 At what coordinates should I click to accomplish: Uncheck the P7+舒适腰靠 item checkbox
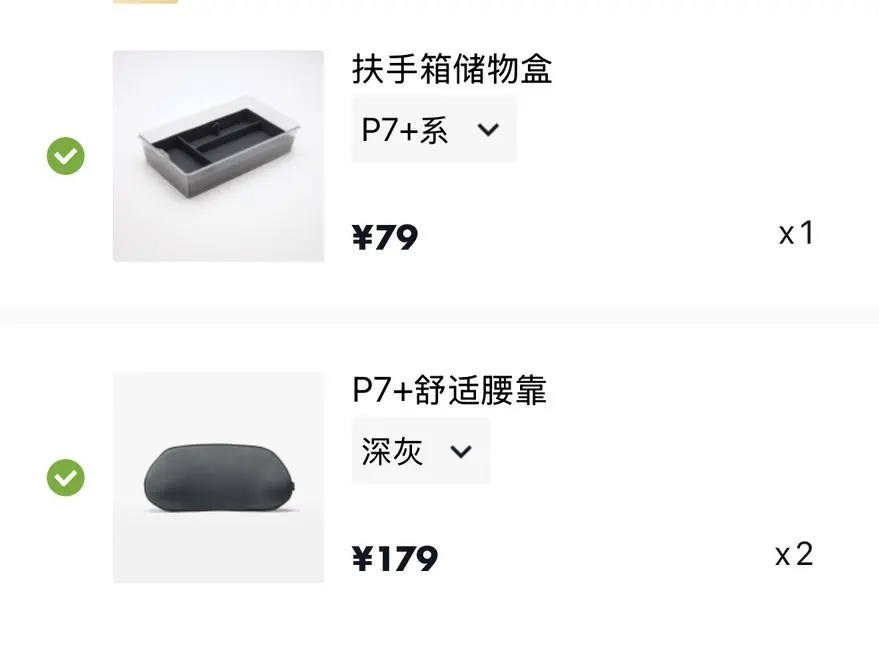pos(66,477)
